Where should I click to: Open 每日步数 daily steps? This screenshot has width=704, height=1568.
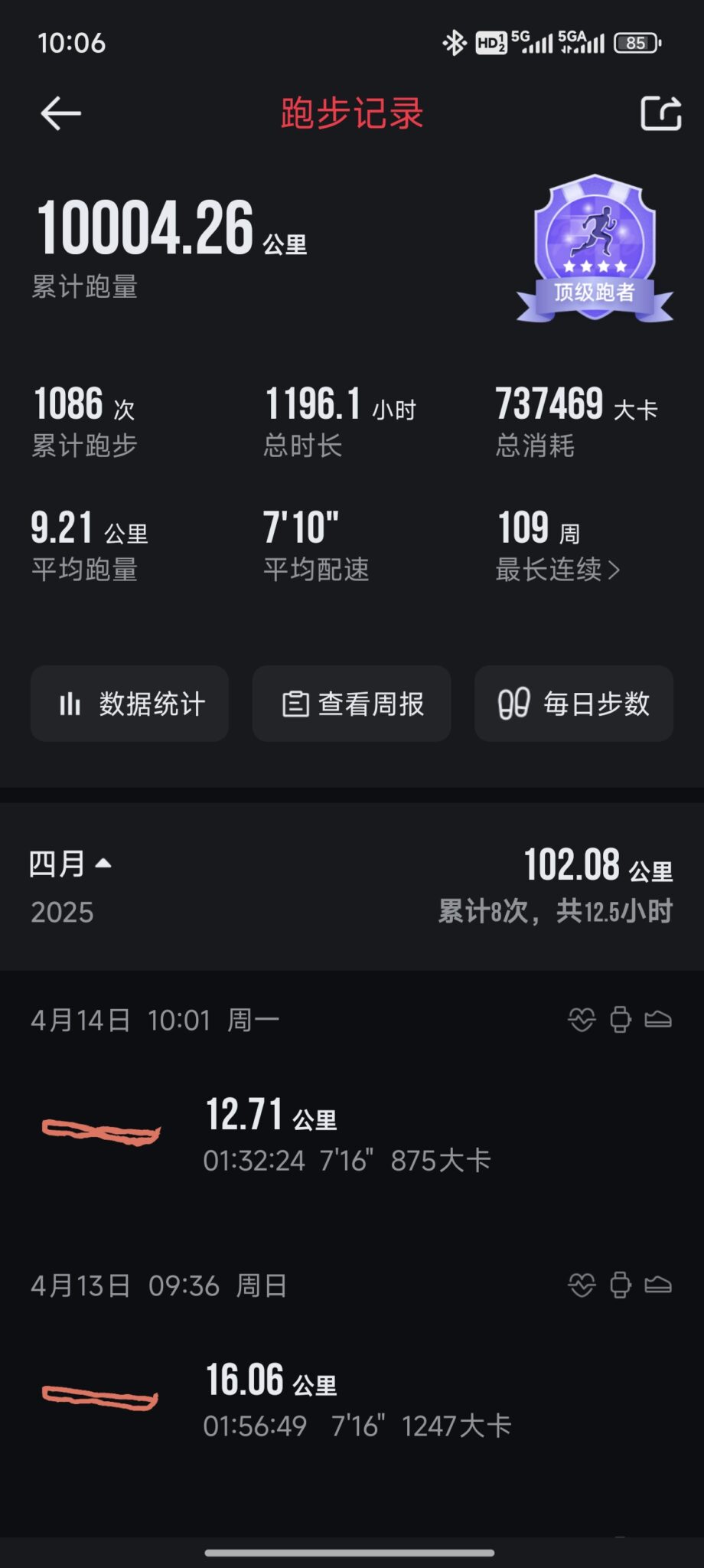[574, 704]
